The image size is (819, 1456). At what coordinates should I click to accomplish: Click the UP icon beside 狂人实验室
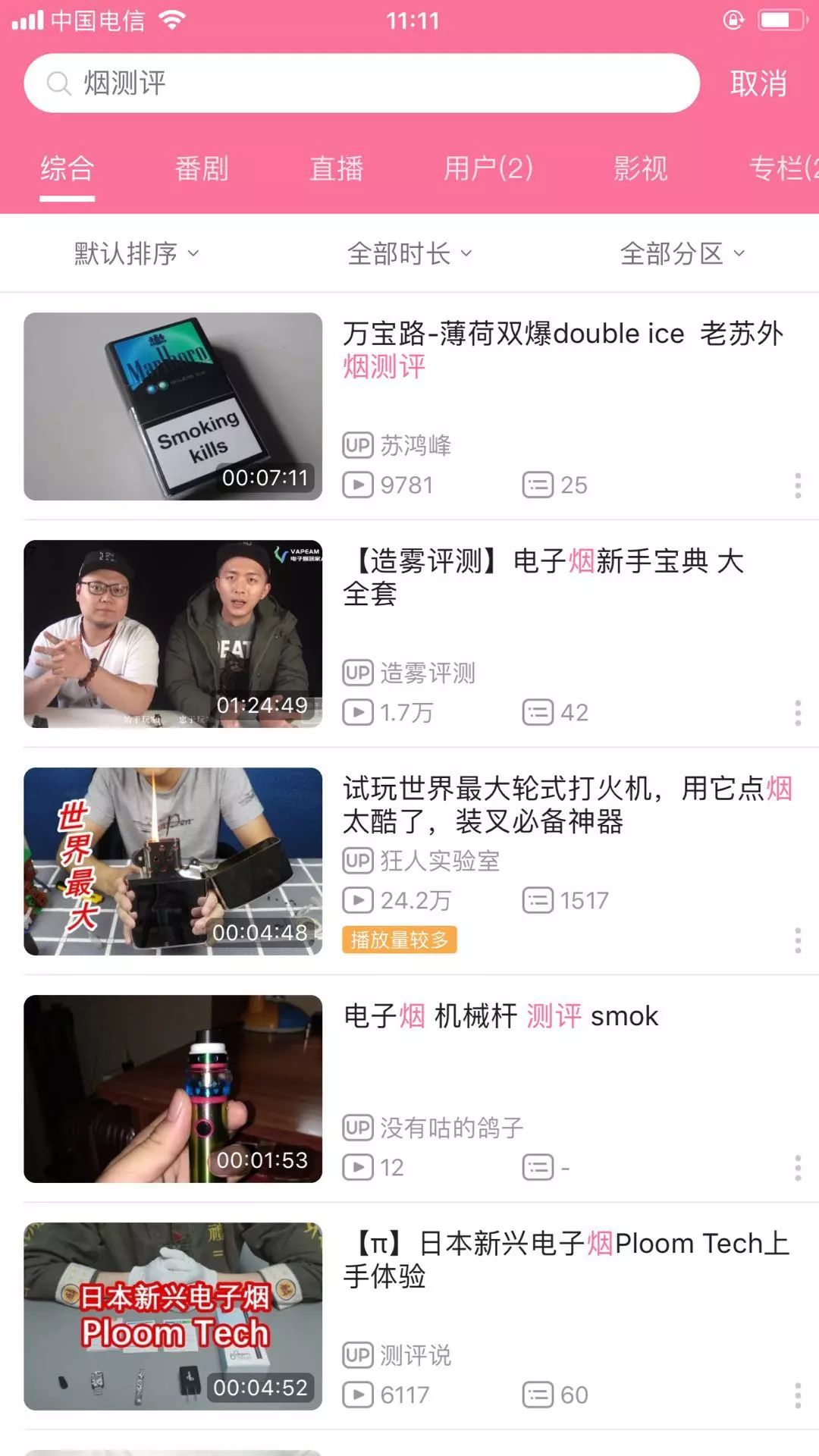[x=357, y=861]
